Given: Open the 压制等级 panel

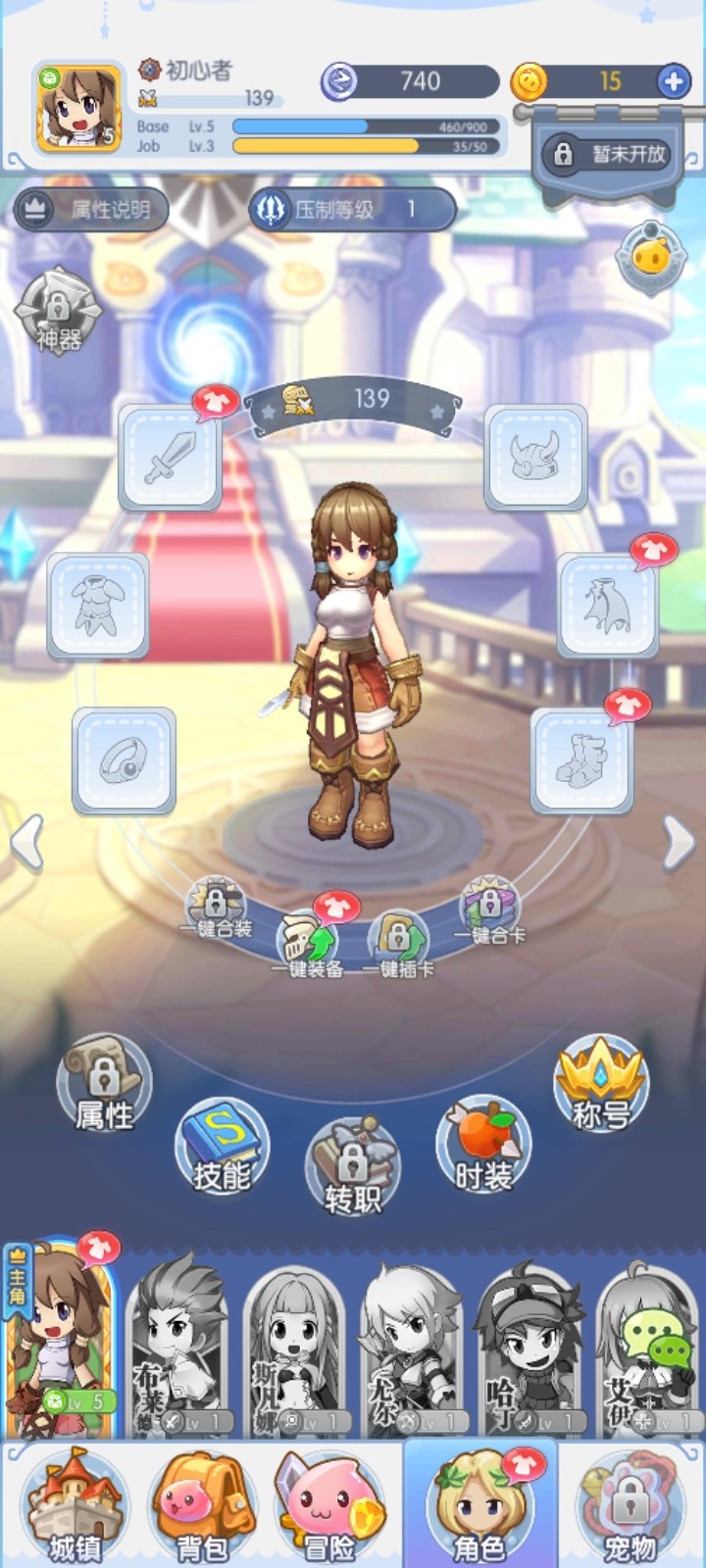Looking at the screenshot, I should point(352,209).
